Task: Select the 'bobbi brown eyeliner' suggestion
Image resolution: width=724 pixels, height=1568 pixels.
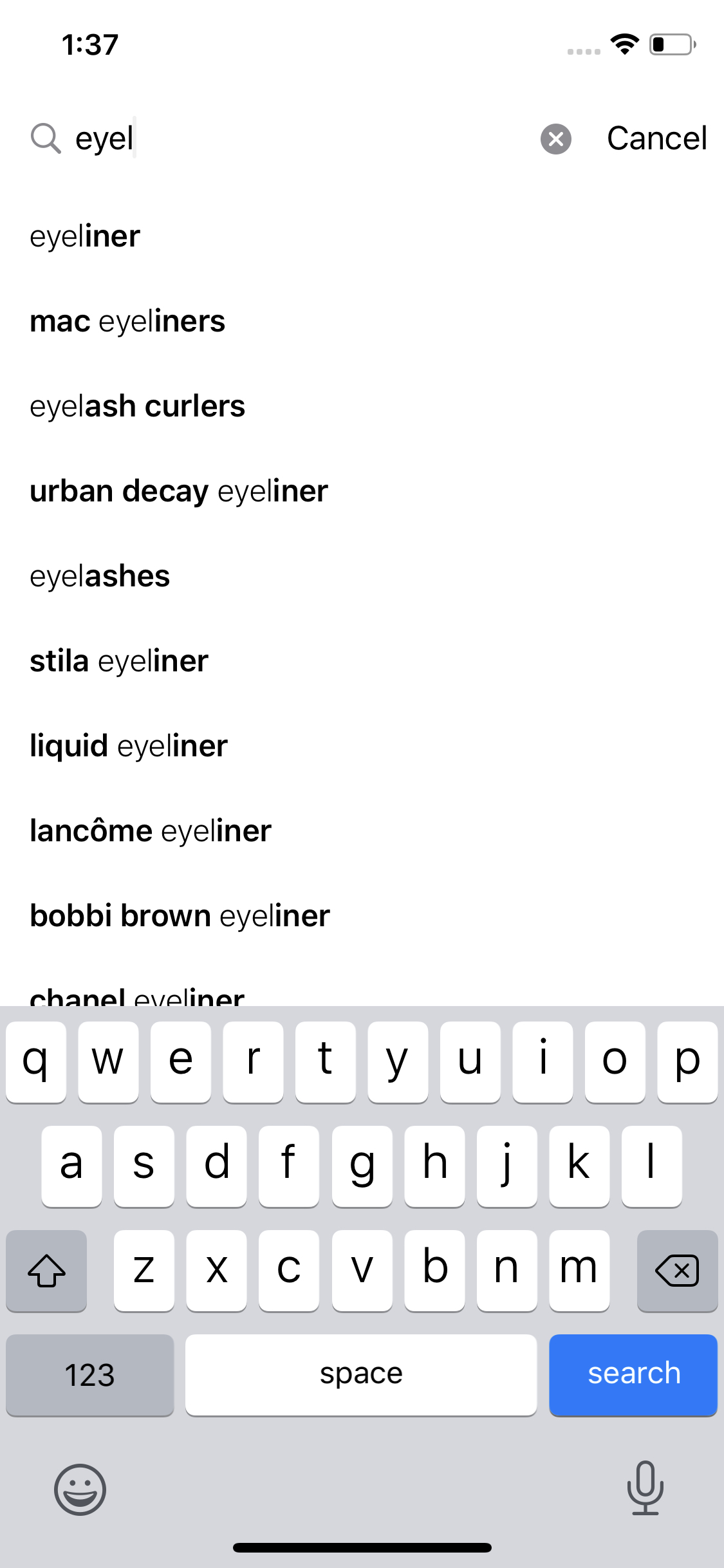Action: pyautogui.click(x=180, y=915)
